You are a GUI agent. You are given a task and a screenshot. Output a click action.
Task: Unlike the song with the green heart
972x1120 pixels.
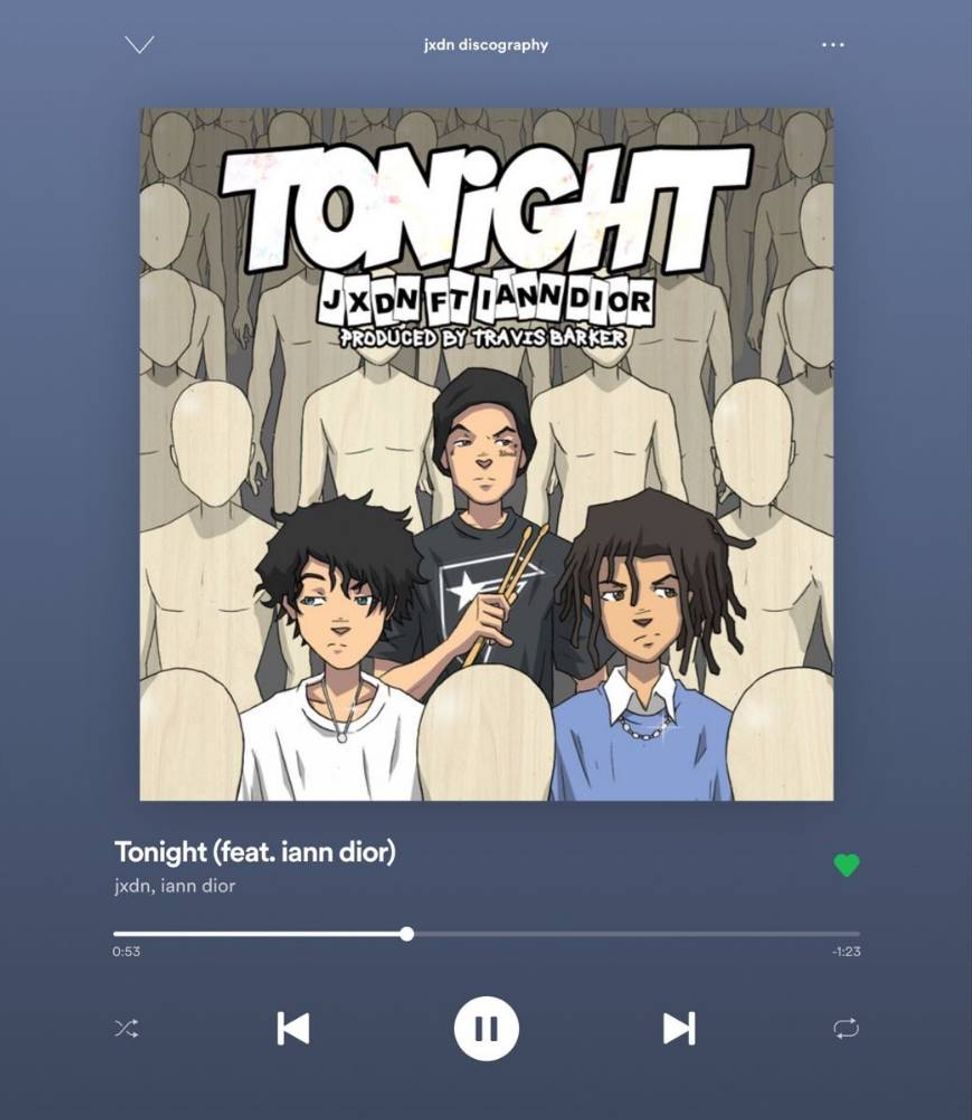pyautogui.click(x=846, y=865)
